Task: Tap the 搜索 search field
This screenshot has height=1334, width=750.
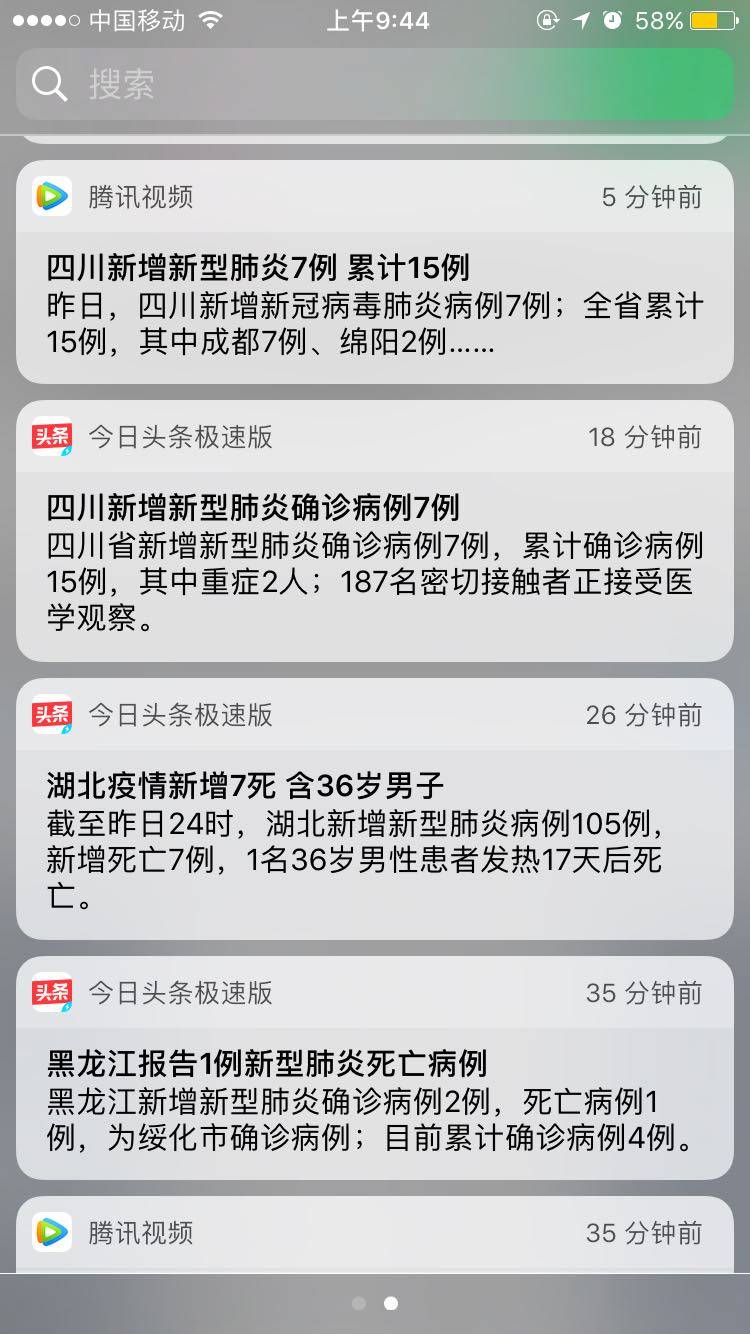Action: [375, 84]
